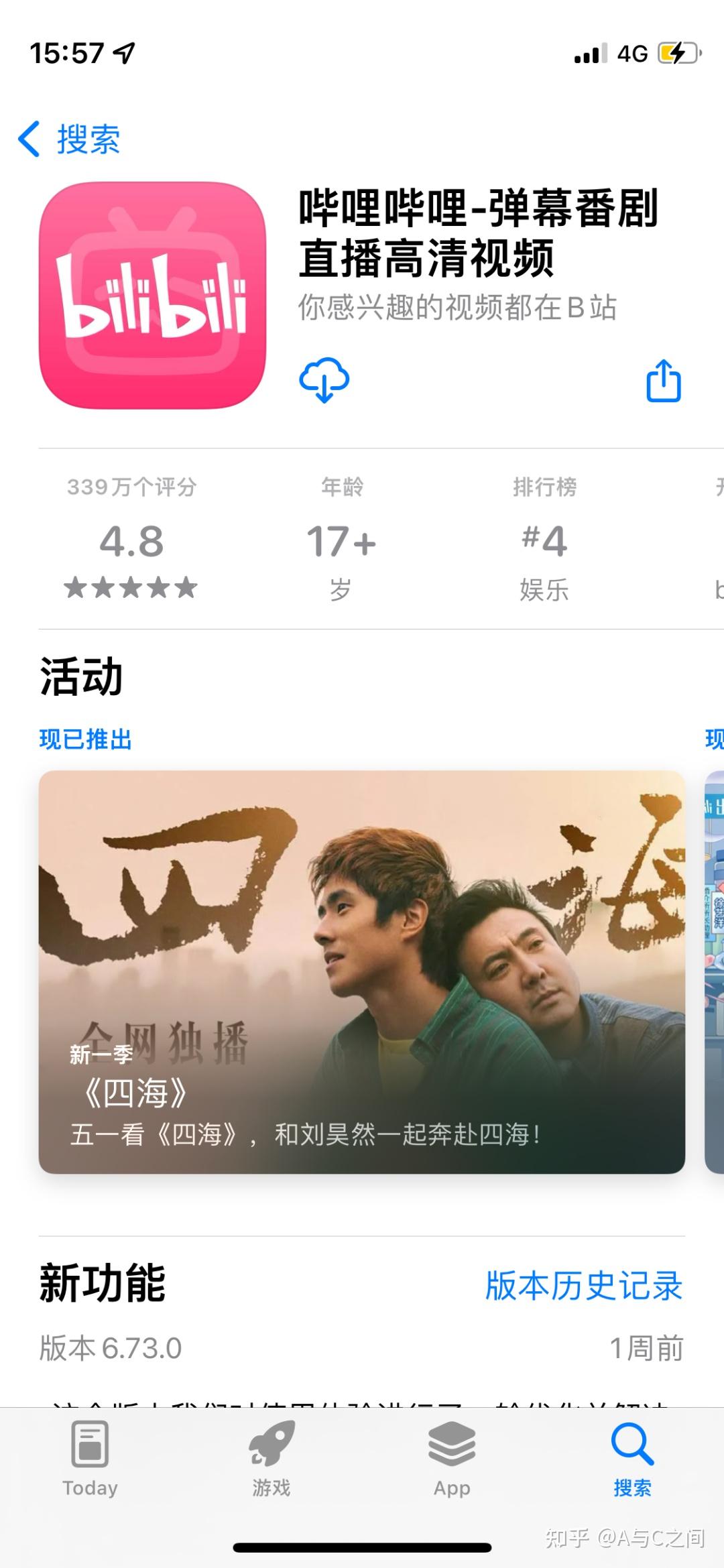The width and height of the screenshot is (724, 1568).
Task: Switch to the App tab
Action: tap(452, 1459)
